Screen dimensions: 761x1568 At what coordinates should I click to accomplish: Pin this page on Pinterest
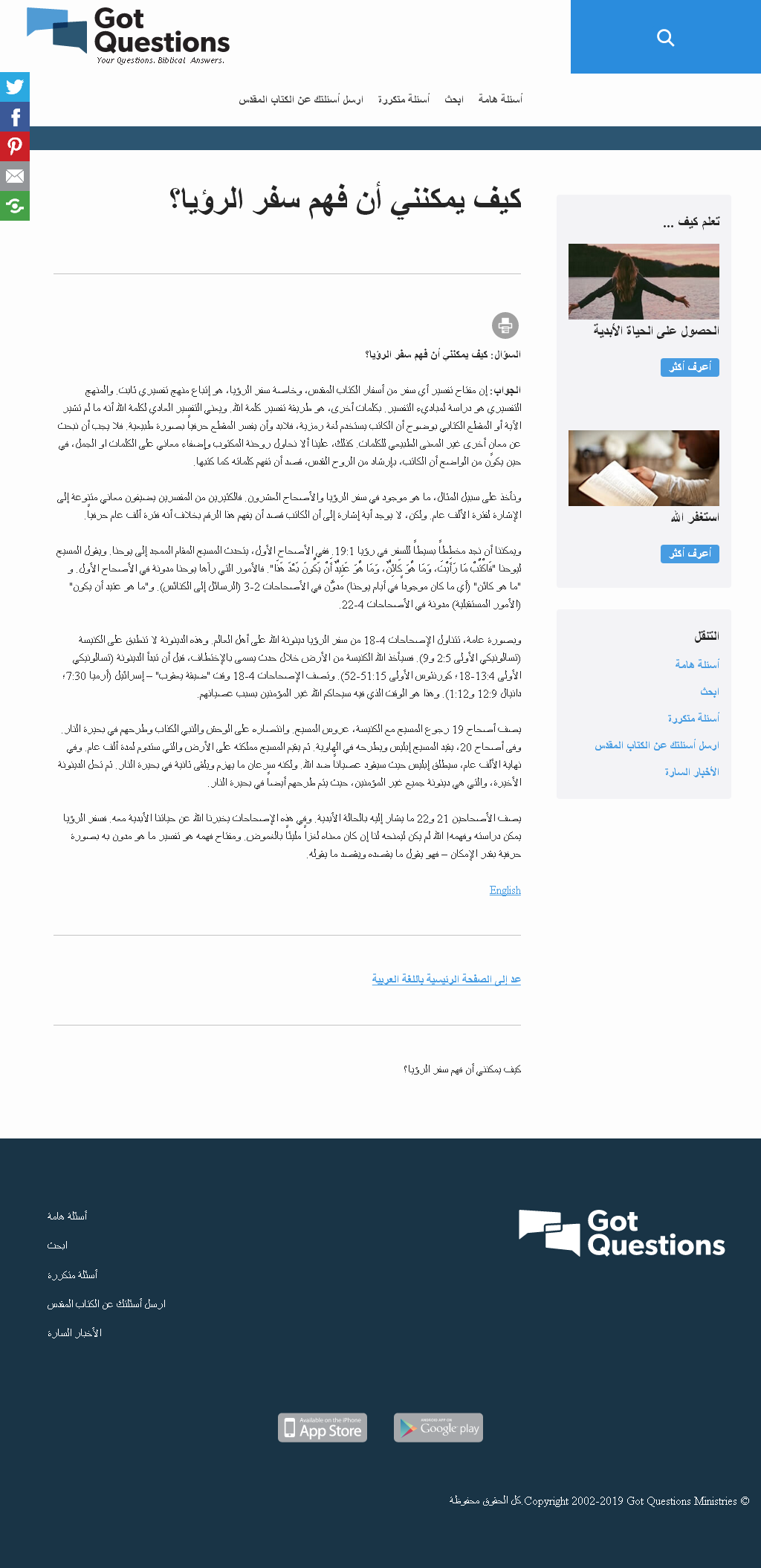pyautogui.click(x=15, y=146)
